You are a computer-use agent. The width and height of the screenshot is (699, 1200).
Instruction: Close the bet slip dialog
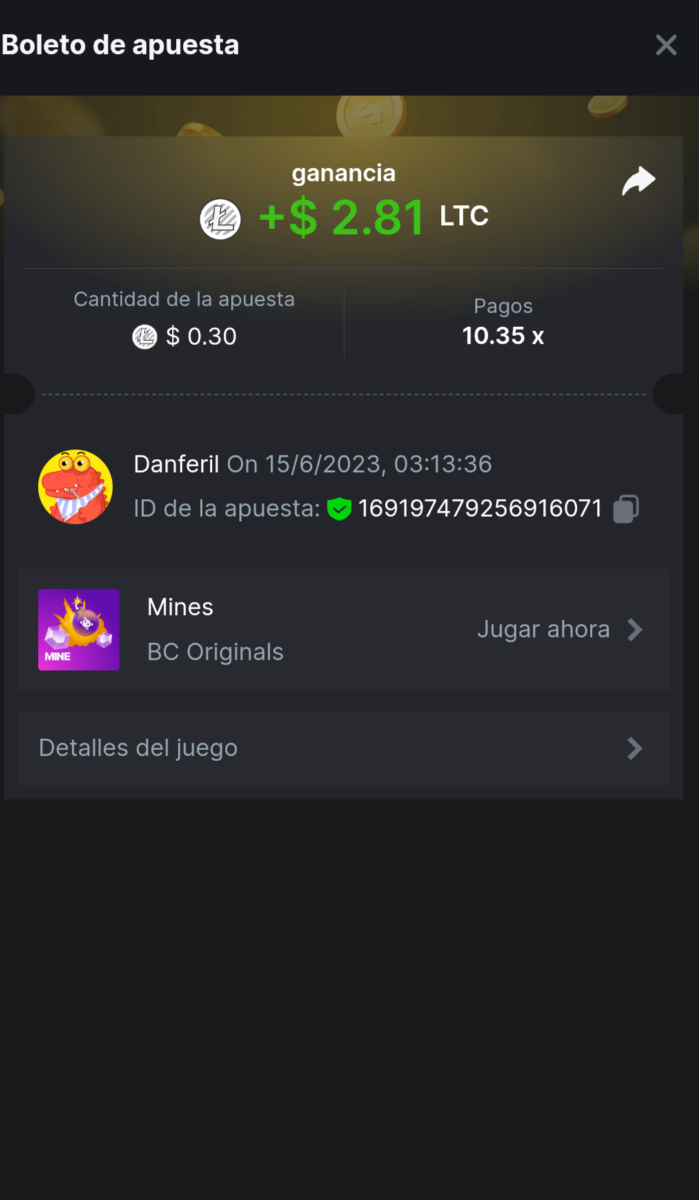click(x=666, y=45)
